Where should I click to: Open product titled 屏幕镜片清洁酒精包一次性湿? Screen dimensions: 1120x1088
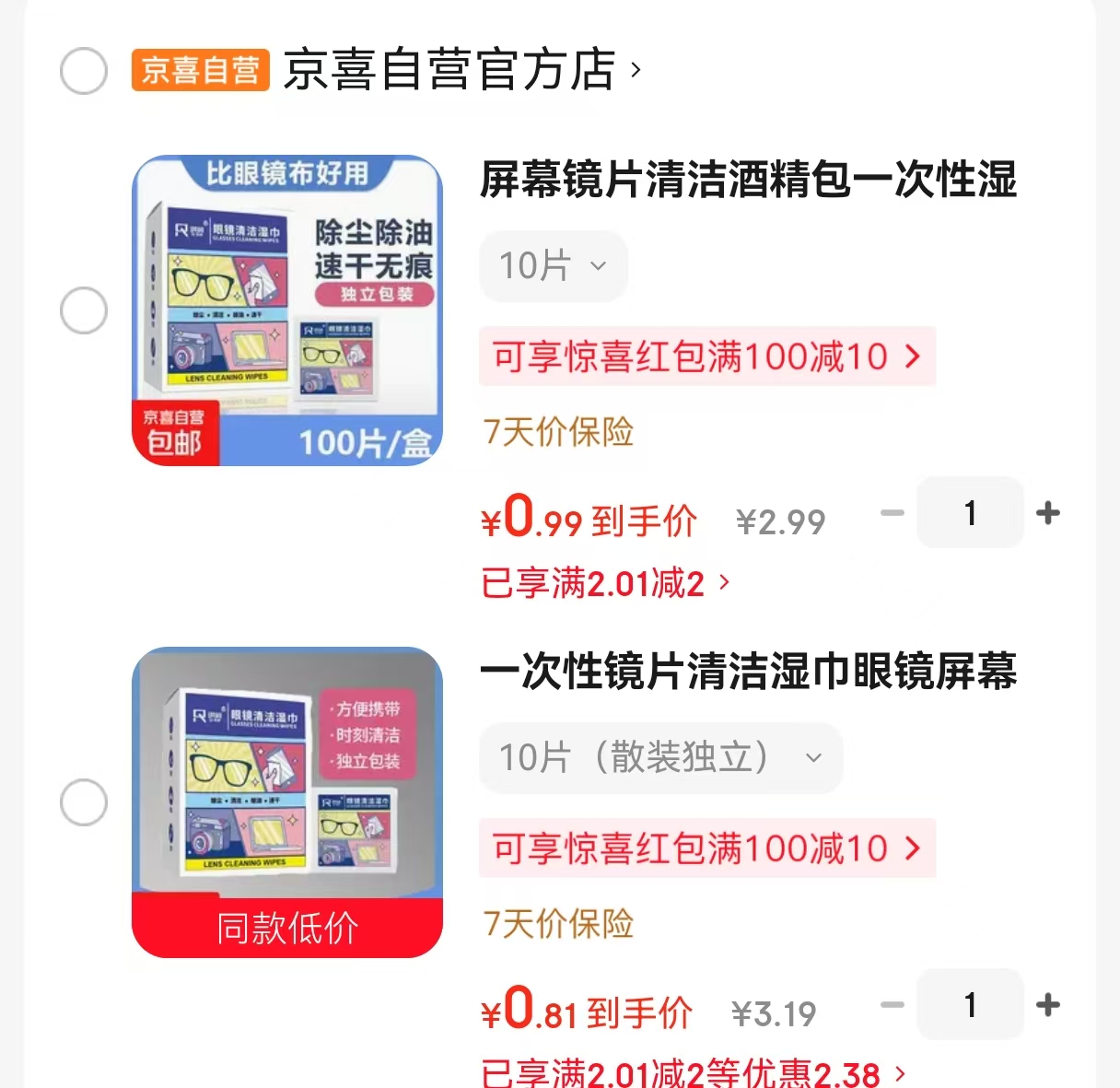click(x=748, y=180)
